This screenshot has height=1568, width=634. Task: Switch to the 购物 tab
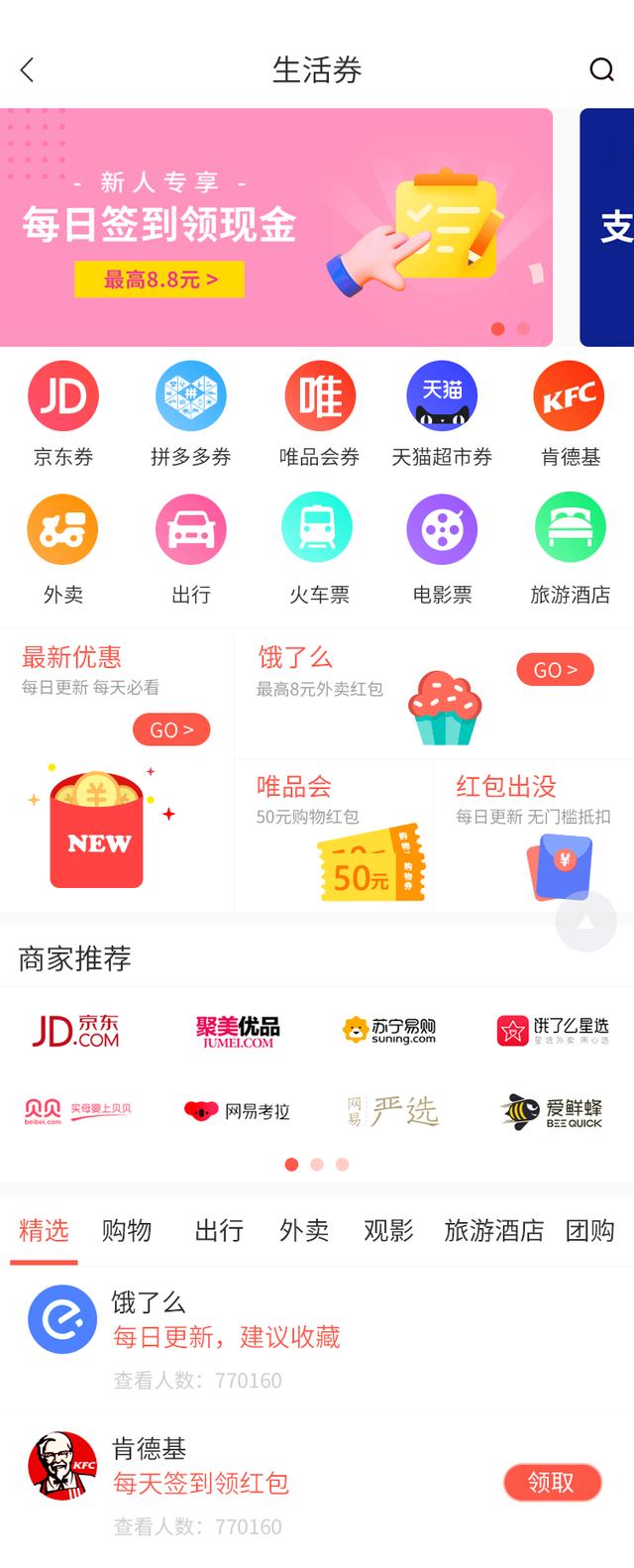127,1231
